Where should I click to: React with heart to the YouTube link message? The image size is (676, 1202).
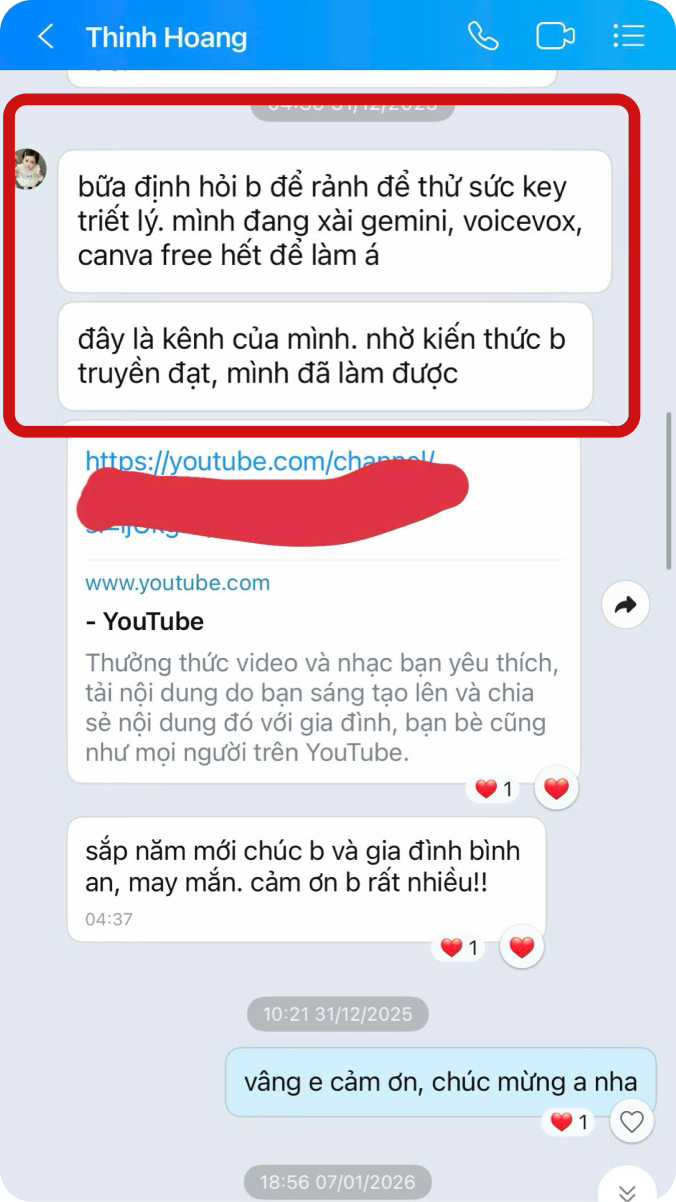[x=557, y=789]
